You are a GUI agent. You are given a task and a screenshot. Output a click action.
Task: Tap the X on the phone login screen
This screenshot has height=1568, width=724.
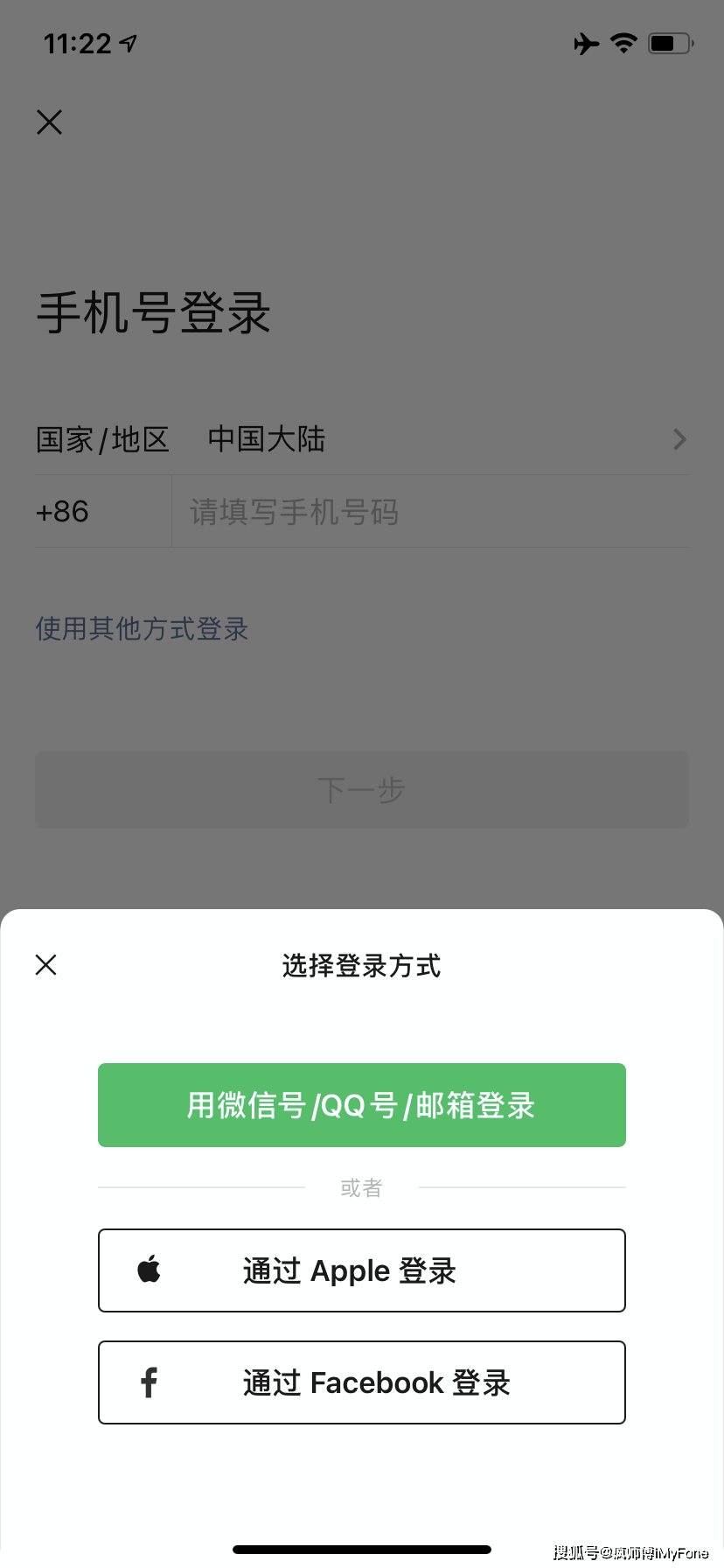point(49,122)
